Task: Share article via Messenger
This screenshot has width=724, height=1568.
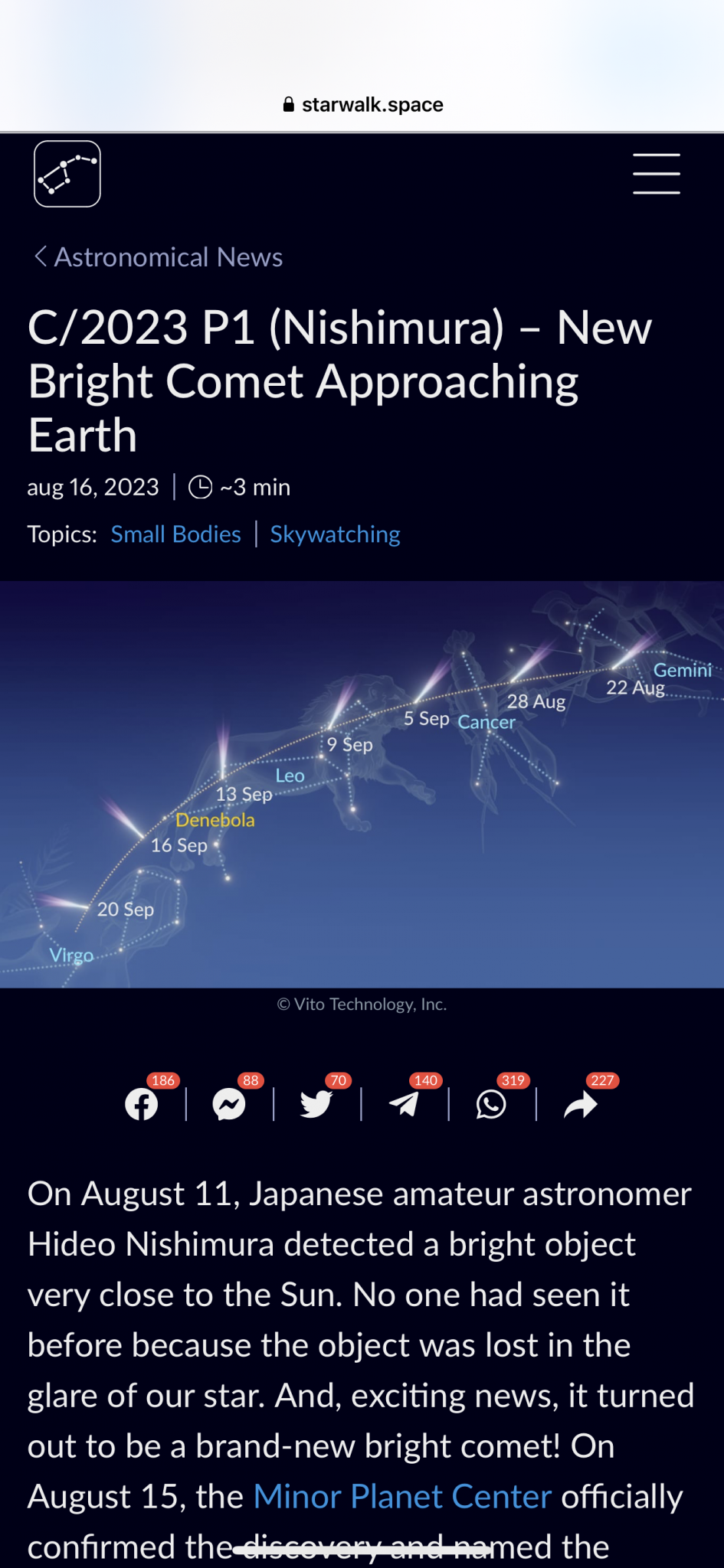Action: pyautogui.click(x=229, y=1103)
